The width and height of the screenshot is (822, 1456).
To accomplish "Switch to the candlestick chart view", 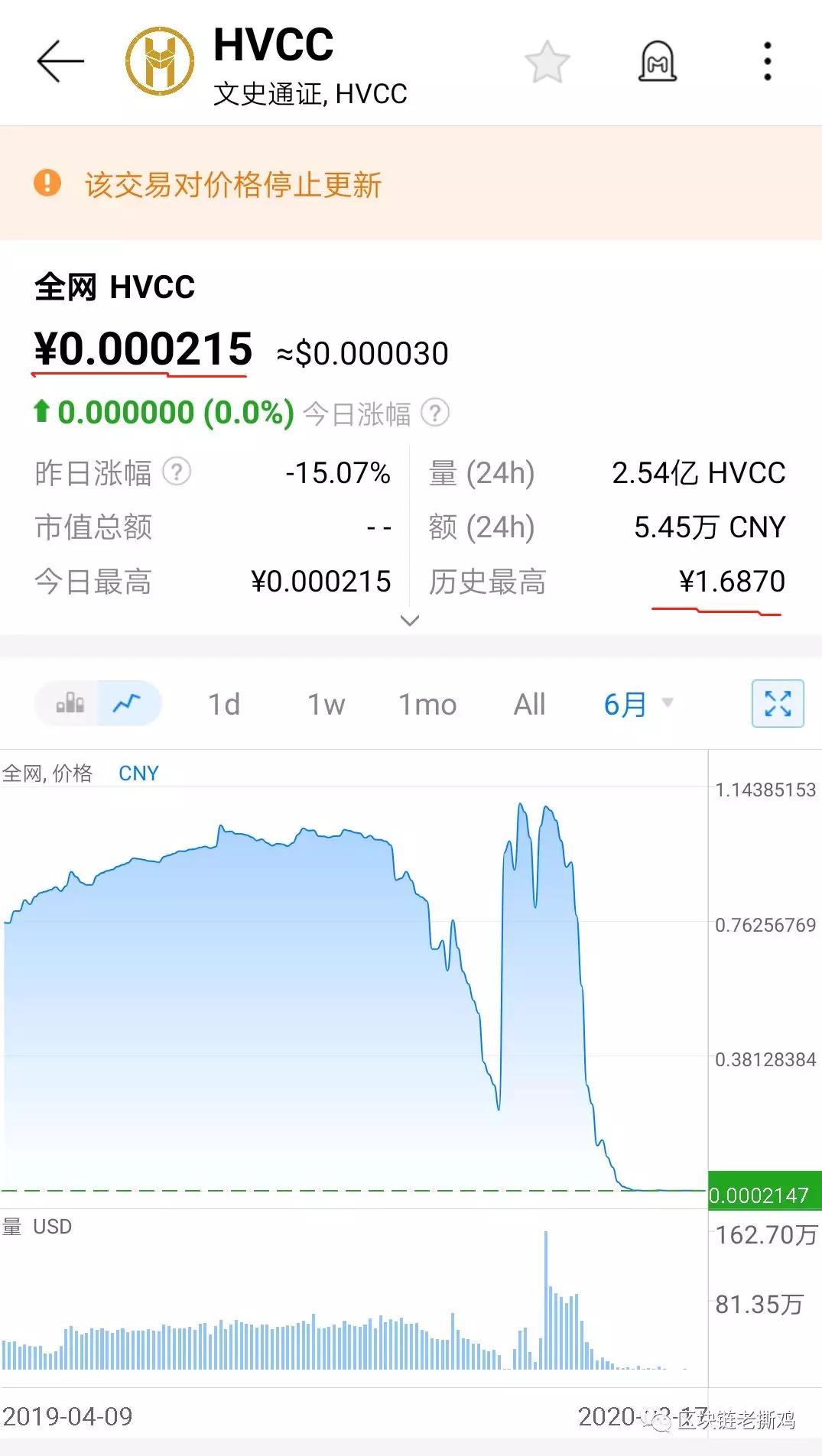I will point(70,703).
